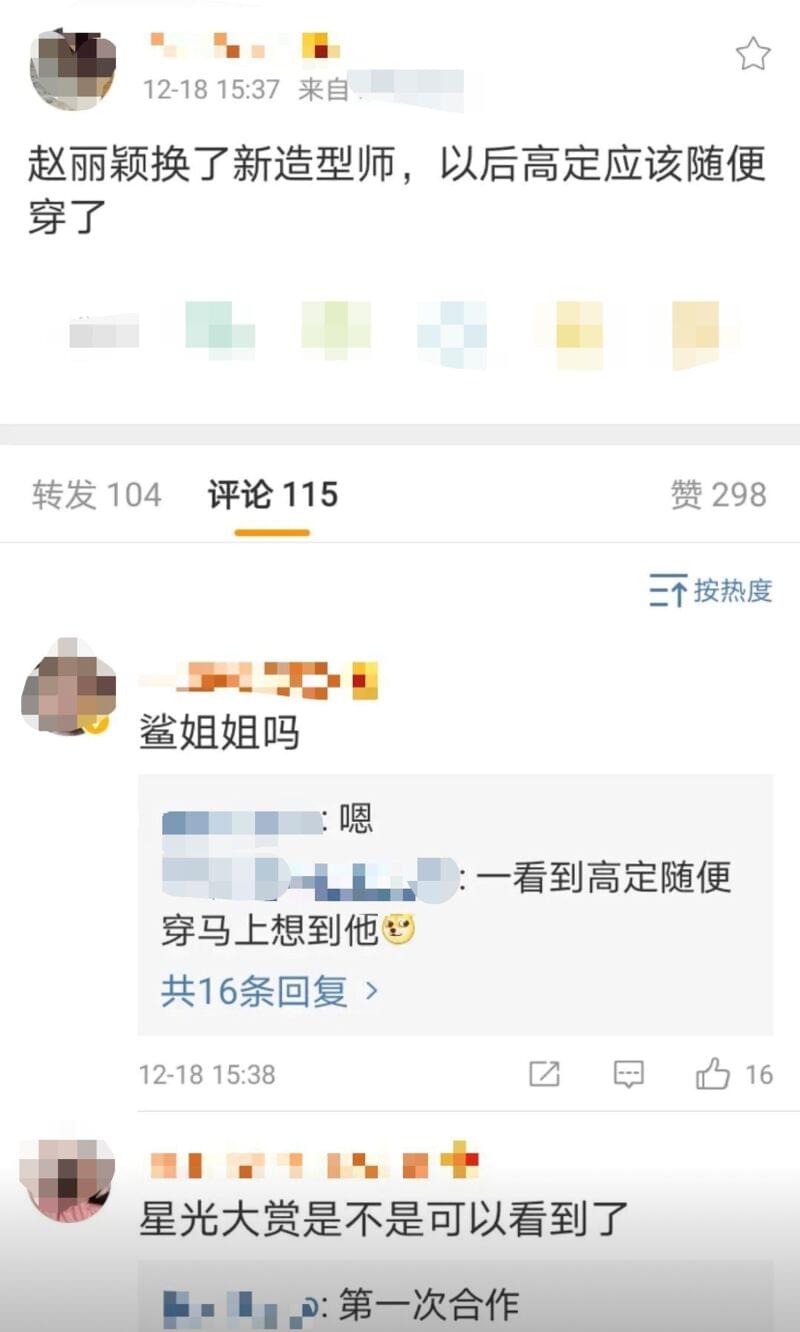Open avatar of the 鲨姐姐吗 commenter
The image size is (800, 1332).
[69, 687]
